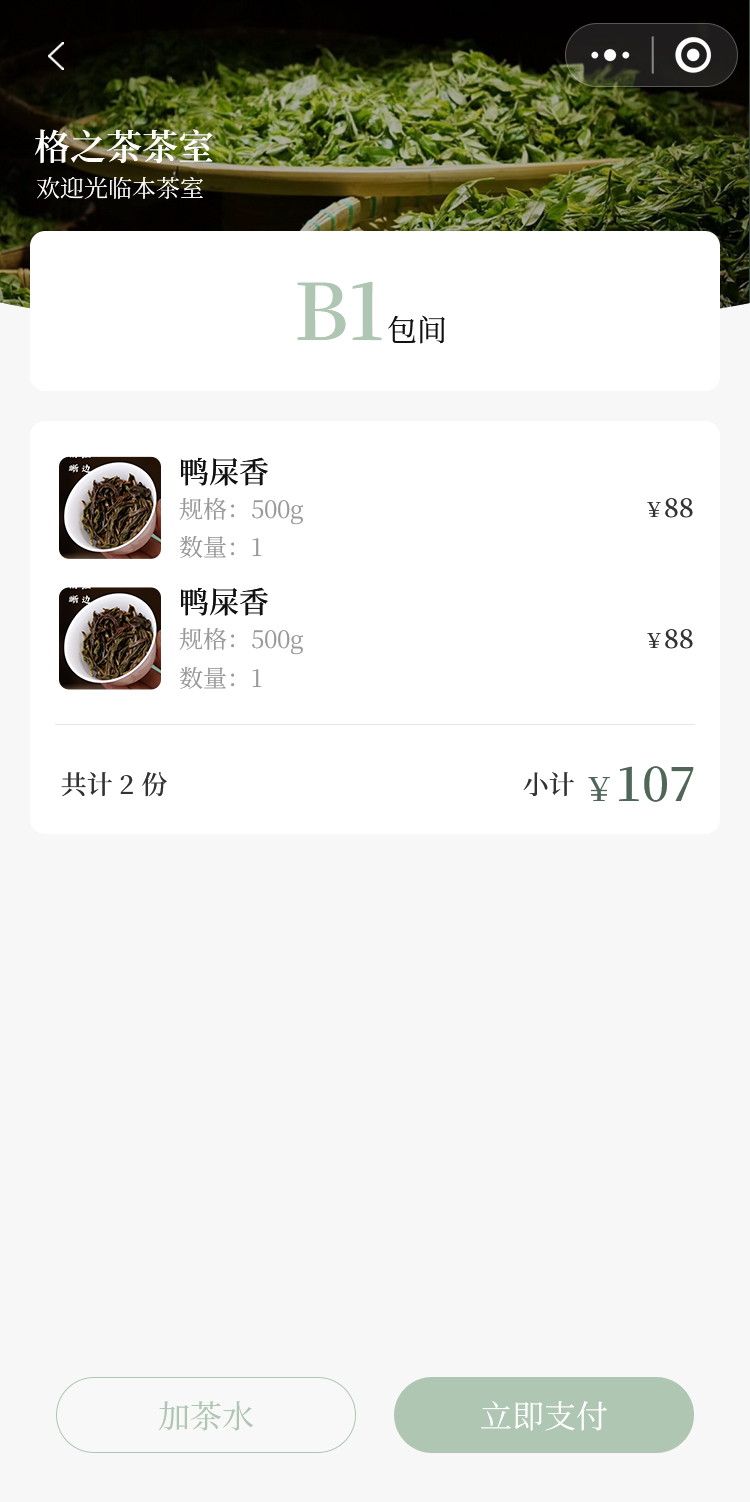Open the mini program more-options menu
Image resolution: width=750 pixels, height=1502 pixels.
pyautogui.click(x=610, y=55)
